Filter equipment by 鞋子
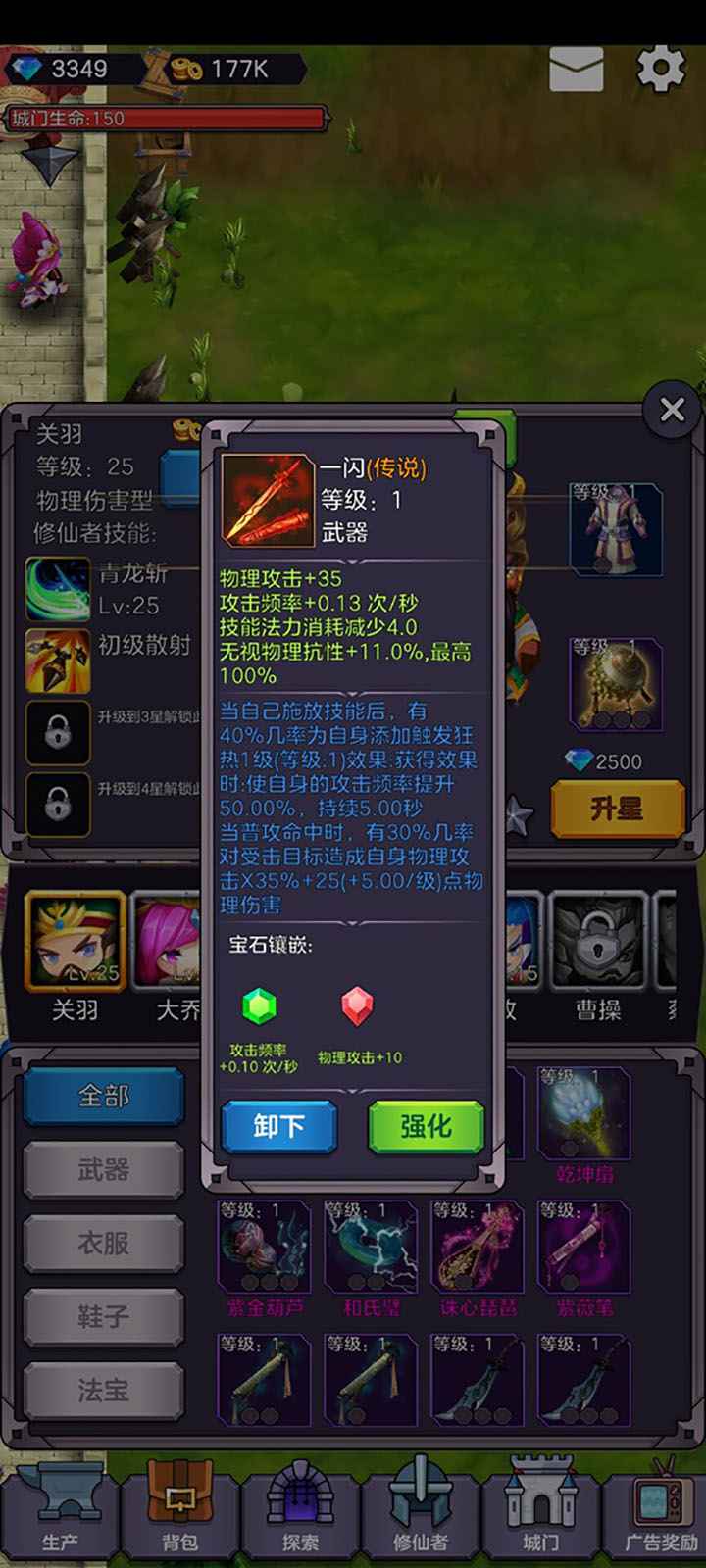Screen dimensions: 706x1568 click(x=104, y=1316)
